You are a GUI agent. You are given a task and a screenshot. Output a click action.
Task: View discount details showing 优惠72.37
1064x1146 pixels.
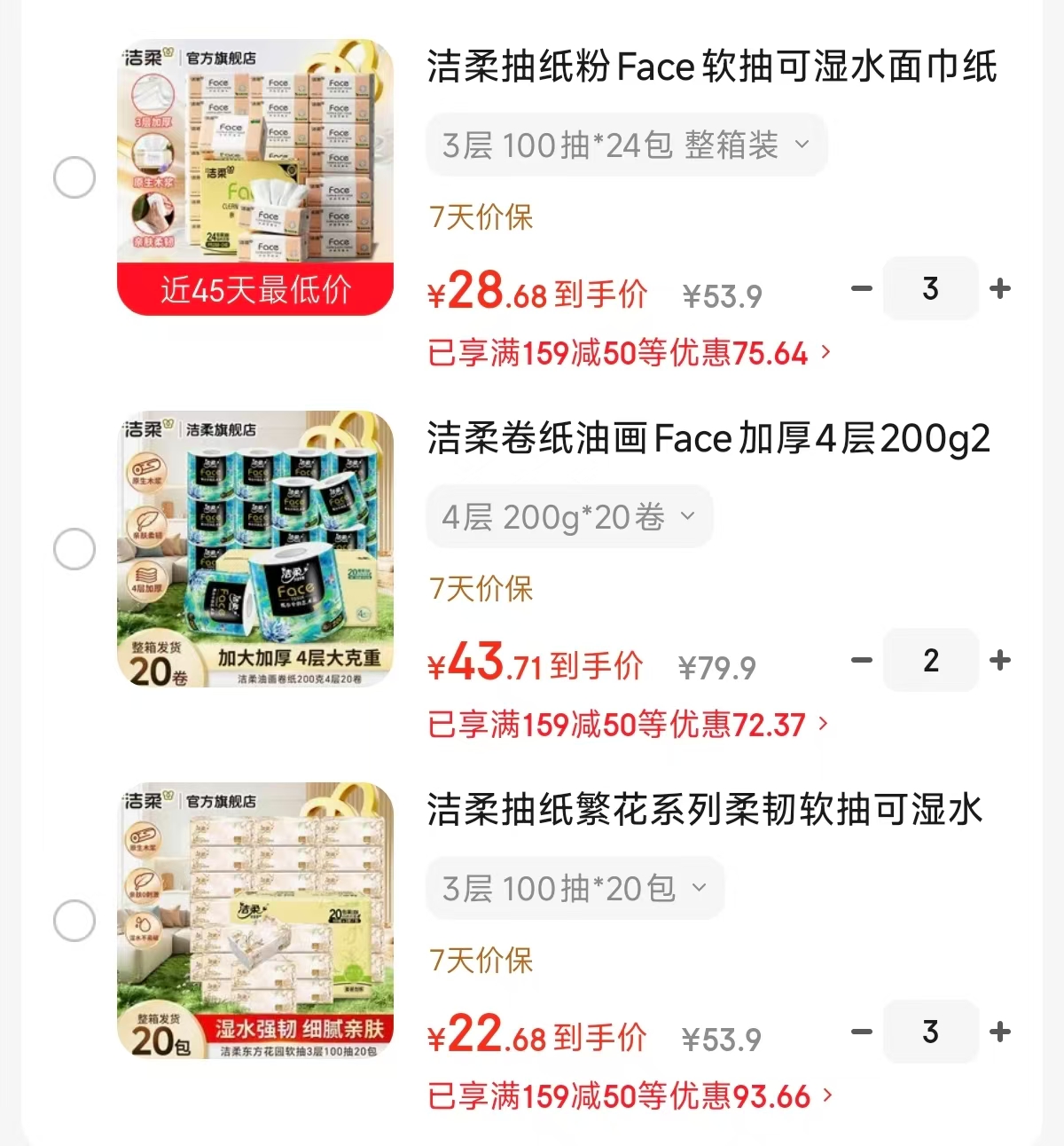(x=628, y=725)
